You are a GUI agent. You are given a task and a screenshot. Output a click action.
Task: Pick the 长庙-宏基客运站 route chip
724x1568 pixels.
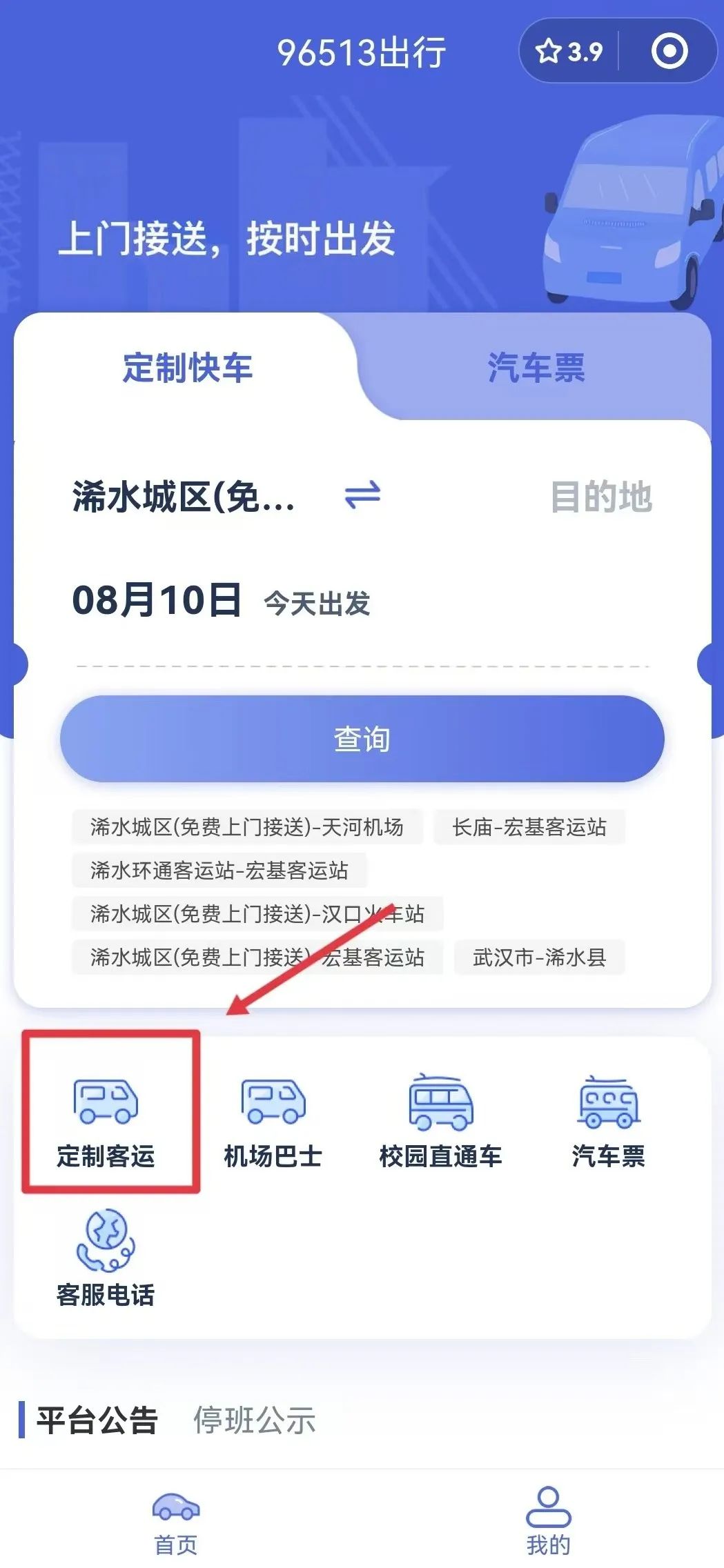tap(529, 827)
